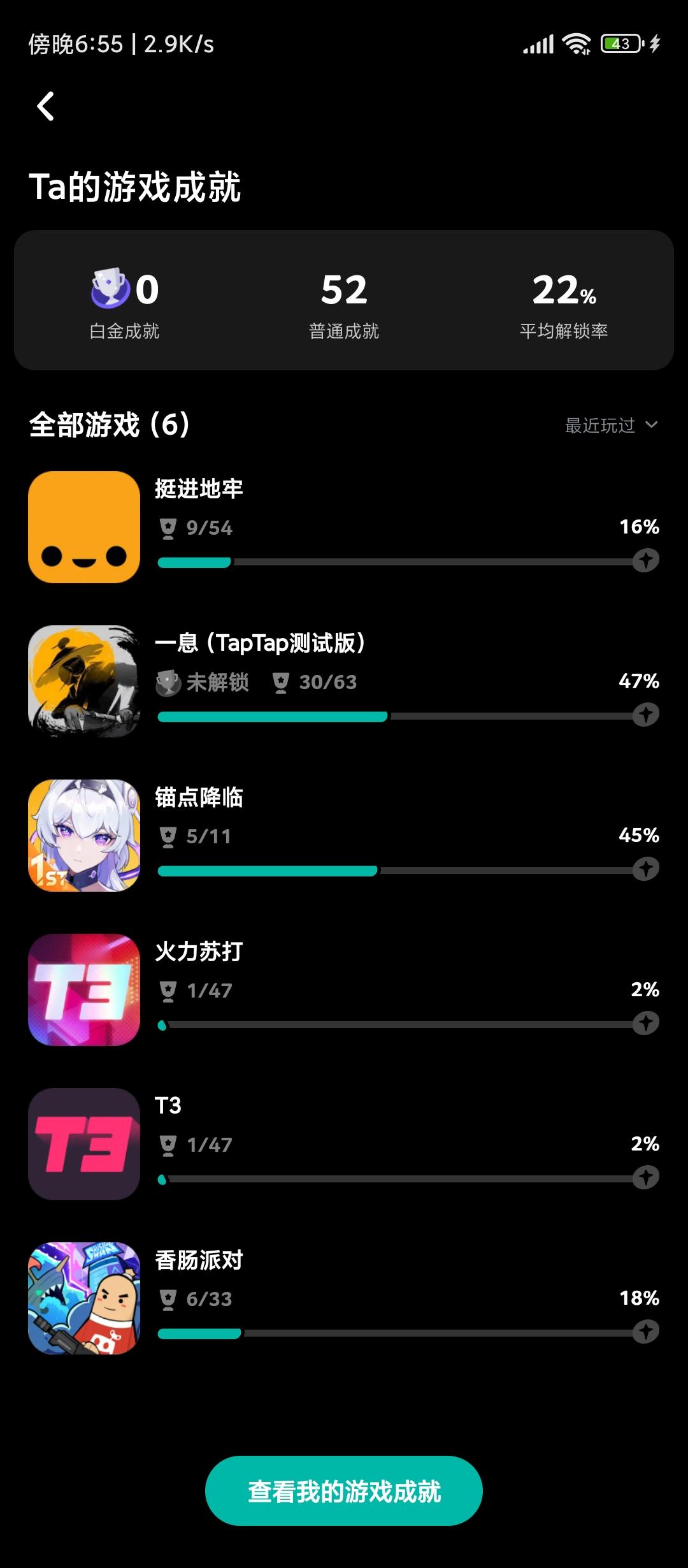Tap the arrow badge at end of 挺进地牢 progress bar
The image size is (688, 1568).
tap(647, 562)
